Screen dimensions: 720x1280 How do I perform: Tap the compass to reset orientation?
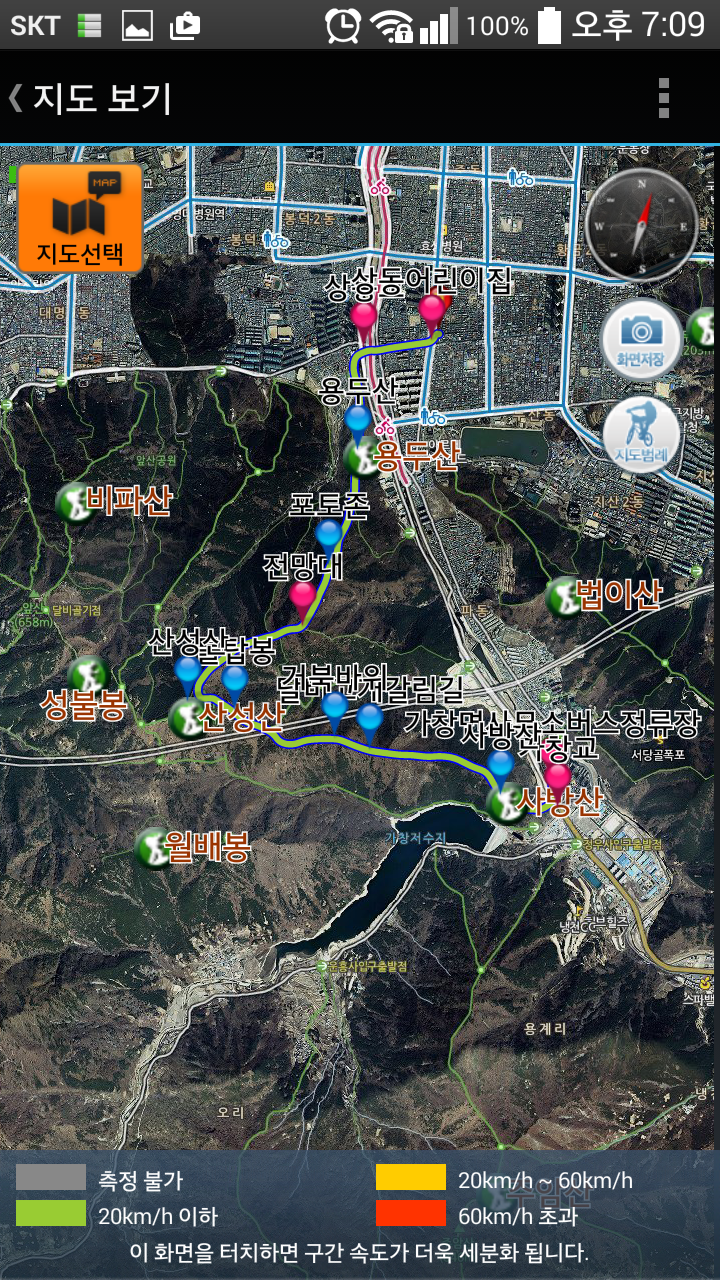point(641,224)
